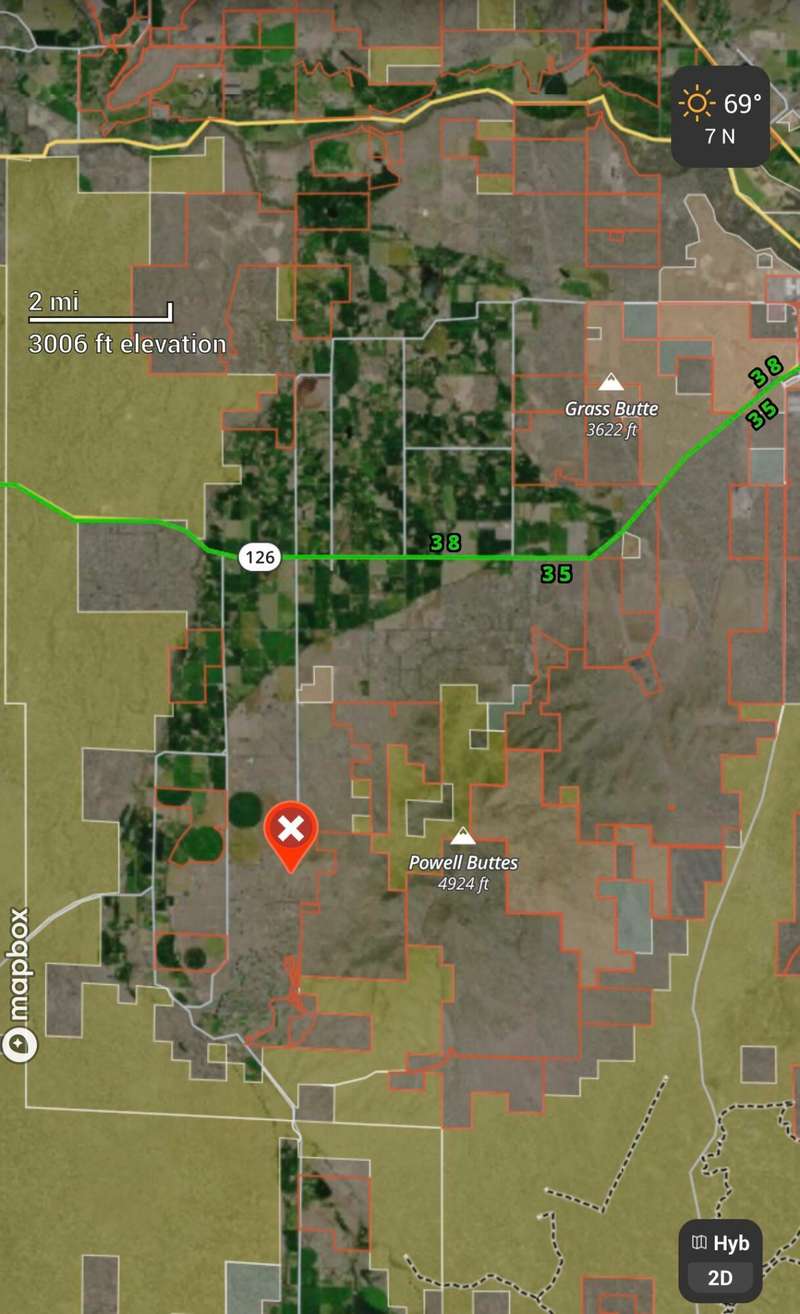Open the Hyb basemap selector

click(x=720, y=1244)
